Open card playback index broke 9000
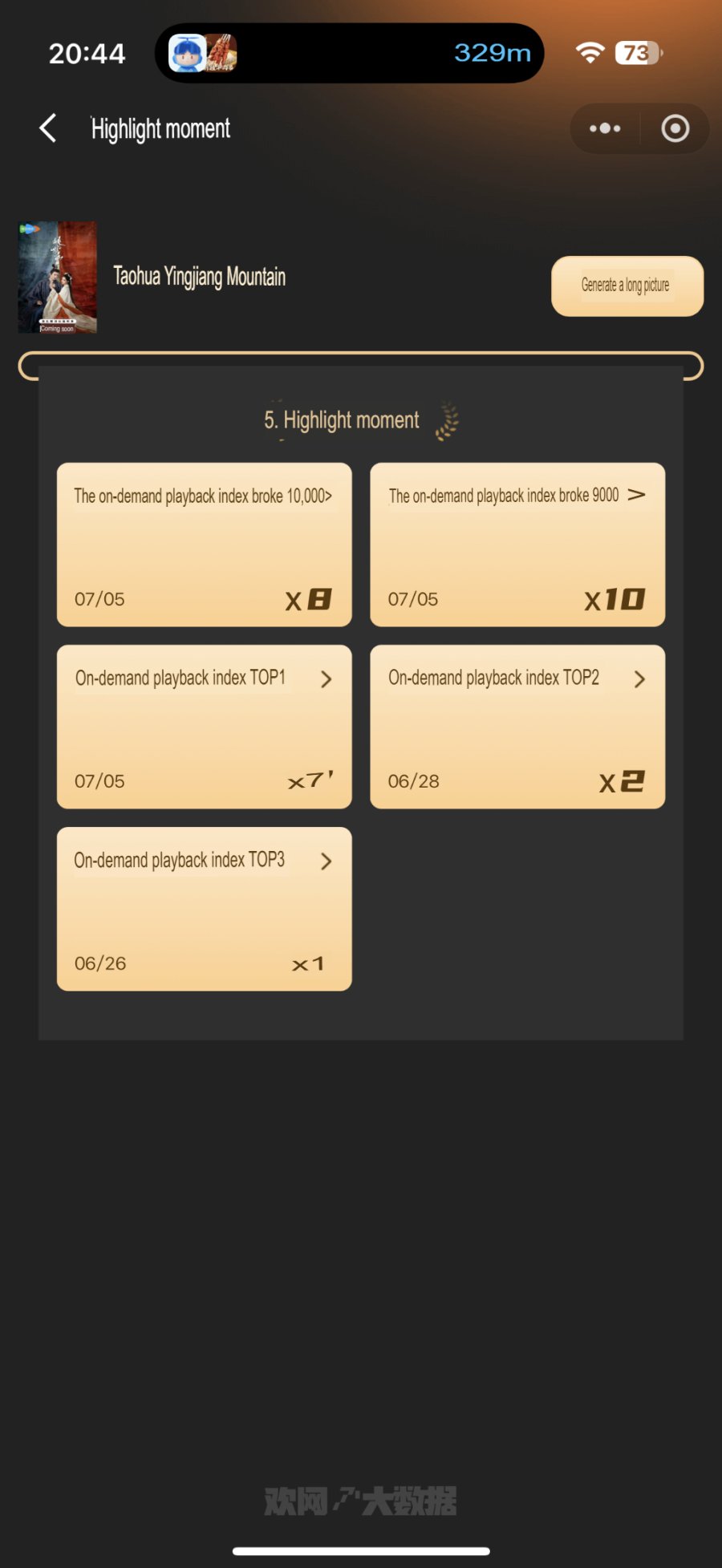 (x=517, y=544)
